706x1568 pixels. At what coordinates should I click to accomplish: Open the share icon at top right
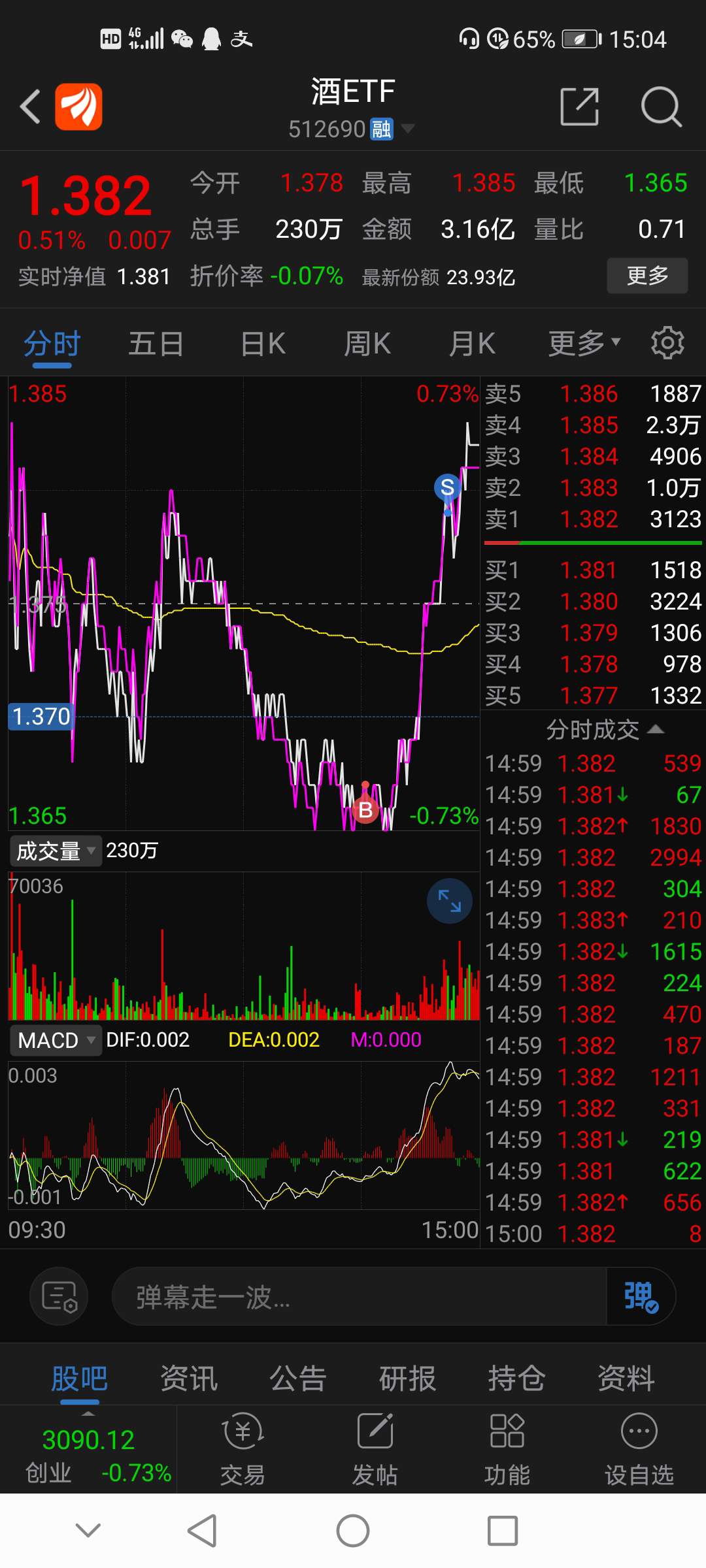[x=579, y=106]
